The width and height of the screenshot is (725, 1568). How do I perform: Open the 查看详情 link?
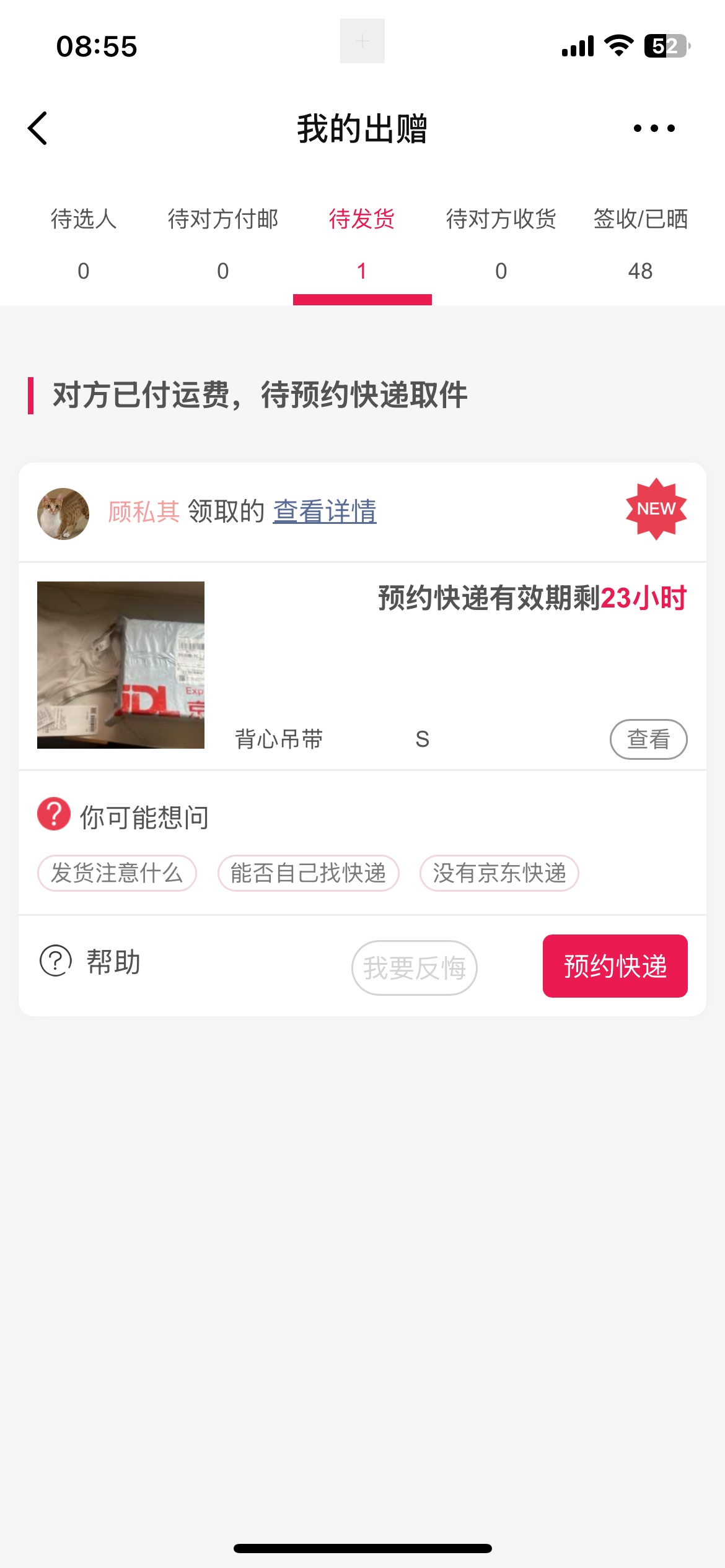[325, 512]
